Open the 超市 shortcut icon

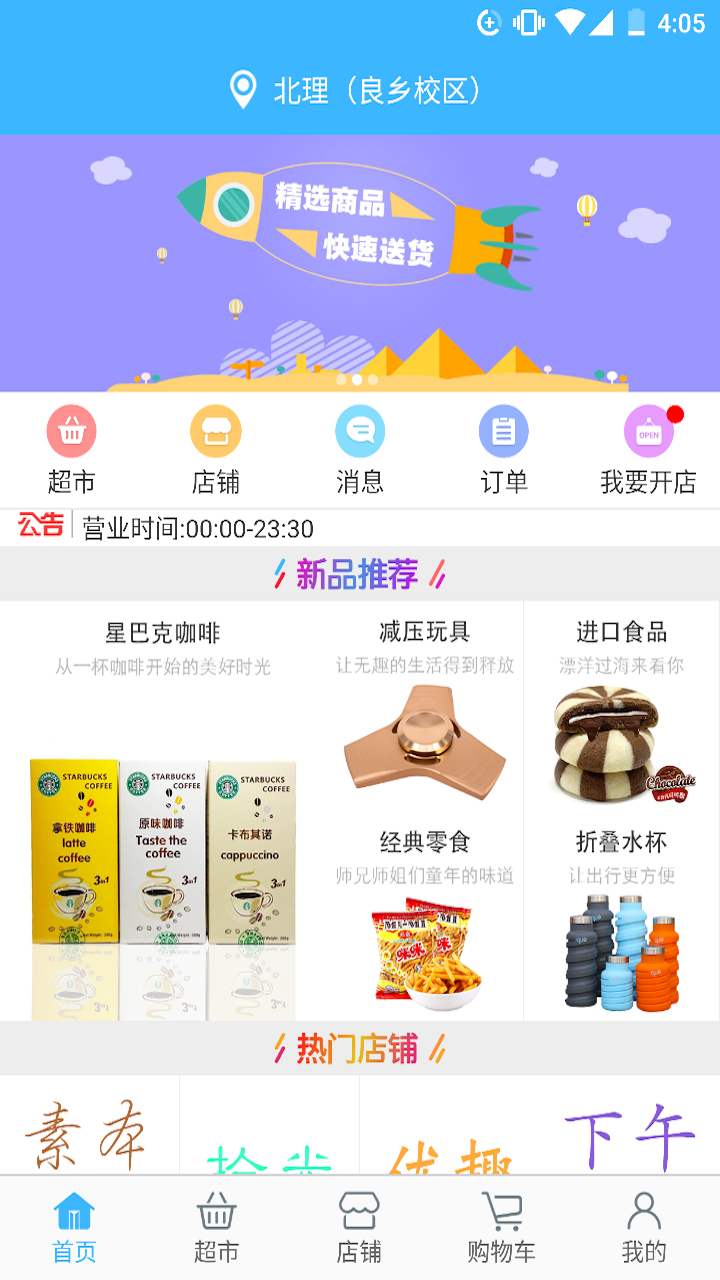coord(71,450)
